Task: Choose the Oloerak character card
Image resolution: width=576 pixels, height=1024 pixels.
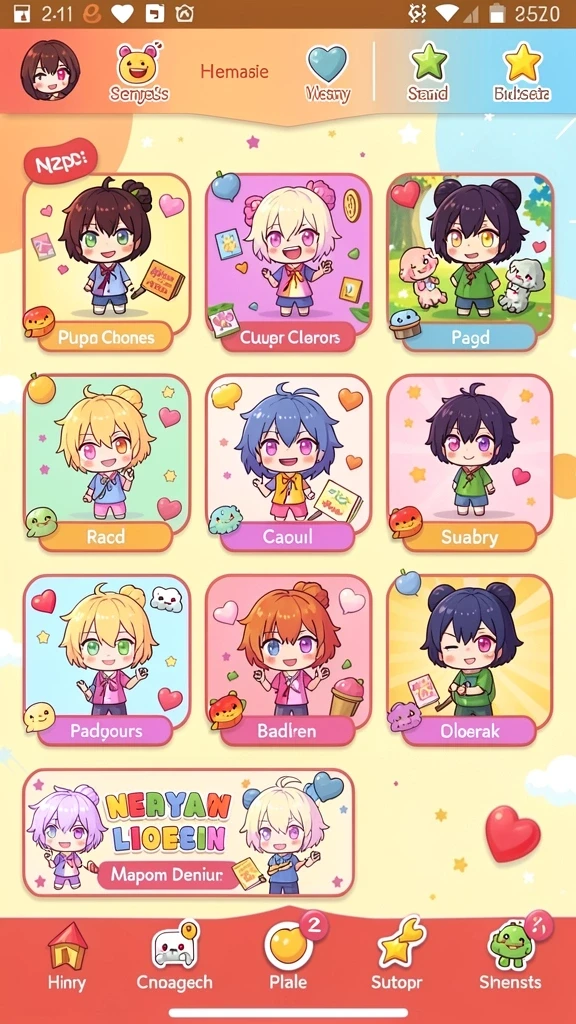Action: coord(470,661)
